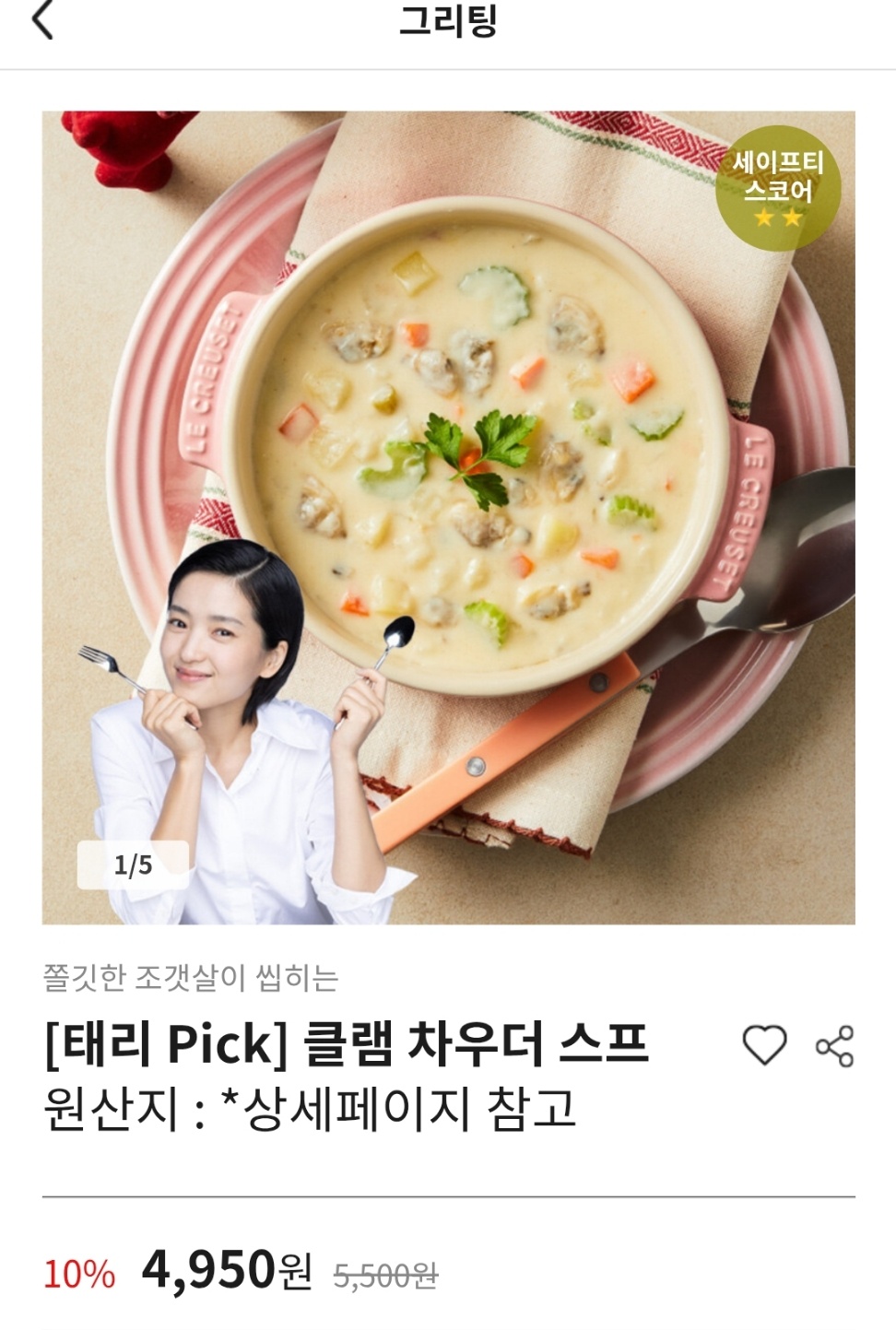Share this clam chowder soup product
Image resolution: width=896 pixels, height=1330 pixels.
(x=835, y=1046)
